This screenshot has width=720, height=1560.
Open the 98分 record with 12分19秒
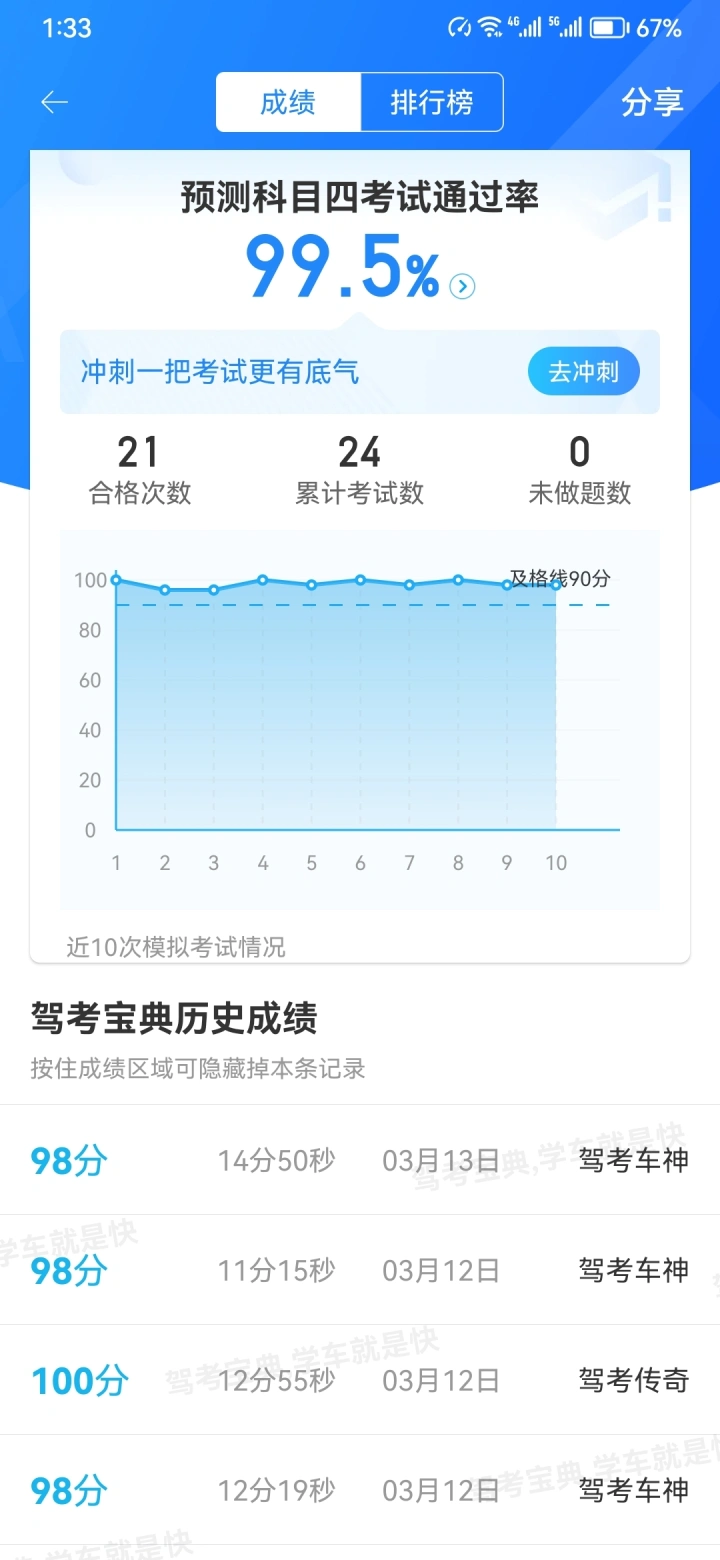(x=360, y=1490)
